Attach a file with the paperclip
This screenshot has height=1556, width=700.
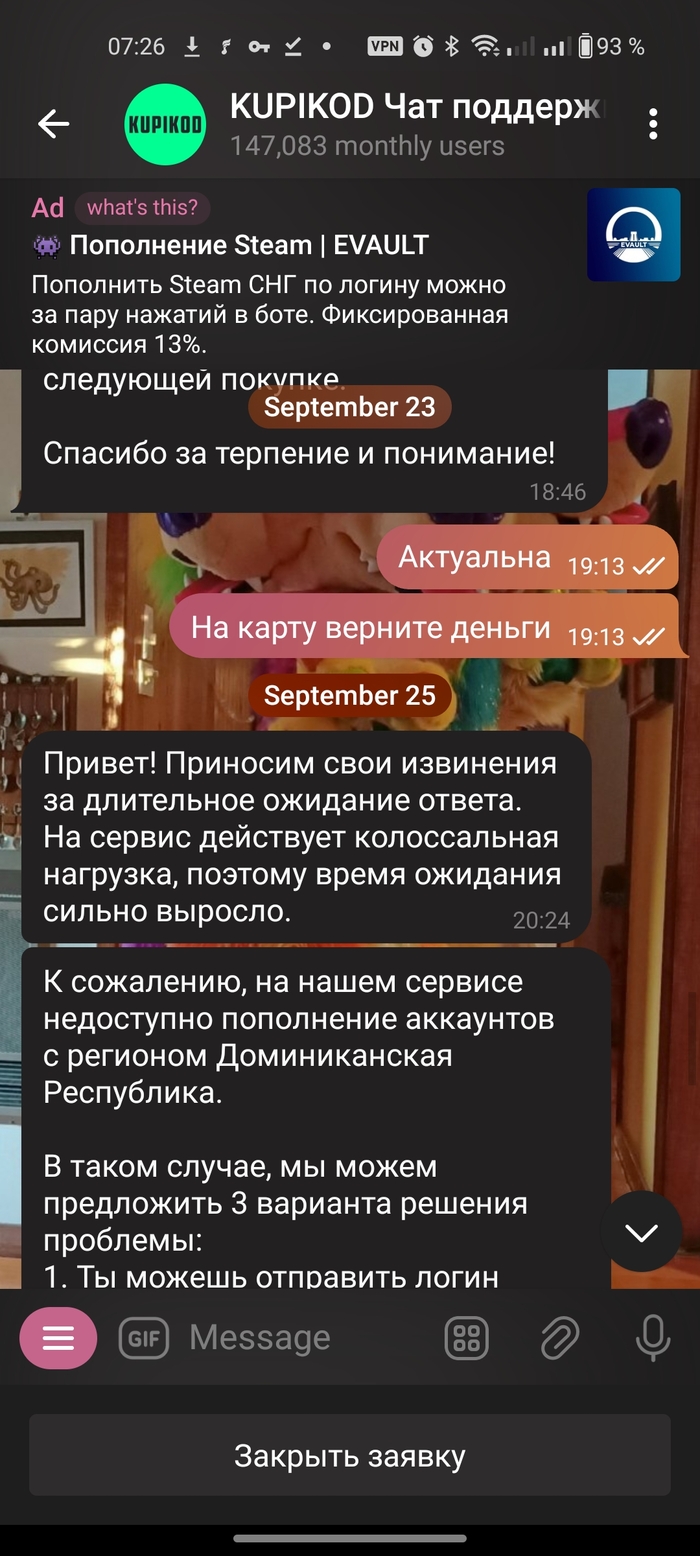(560, 1338)
